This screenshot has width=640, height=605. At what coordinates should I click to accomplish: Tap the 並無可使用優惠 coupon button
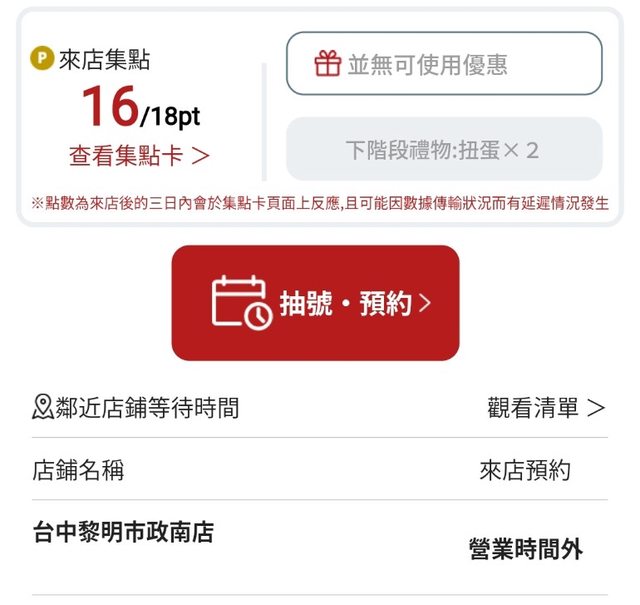[x=444, y=64]
